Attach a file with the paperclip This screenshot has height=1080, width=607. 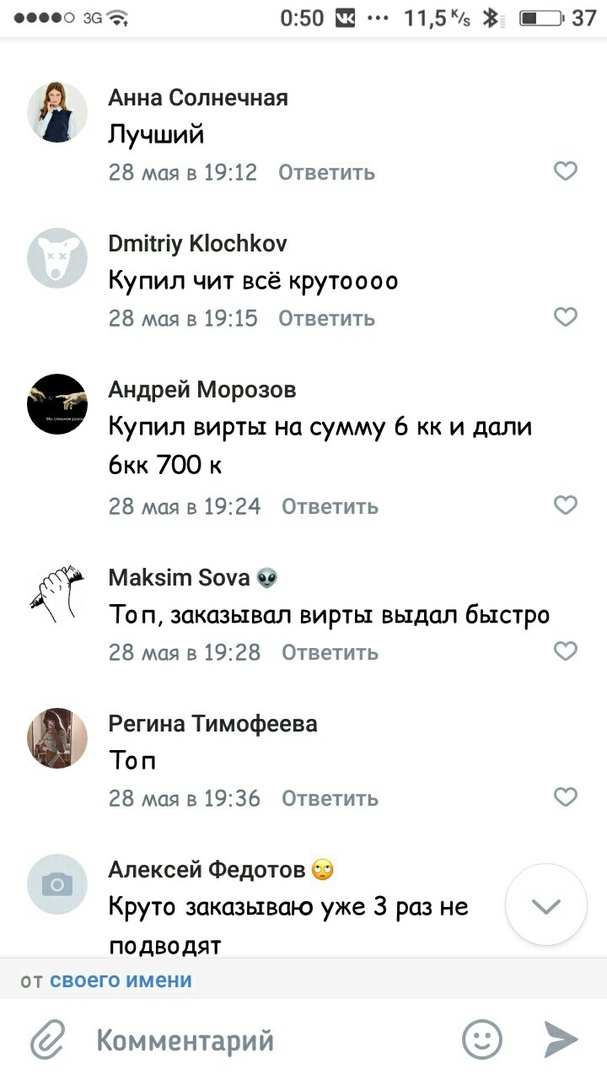point(47,1040)
